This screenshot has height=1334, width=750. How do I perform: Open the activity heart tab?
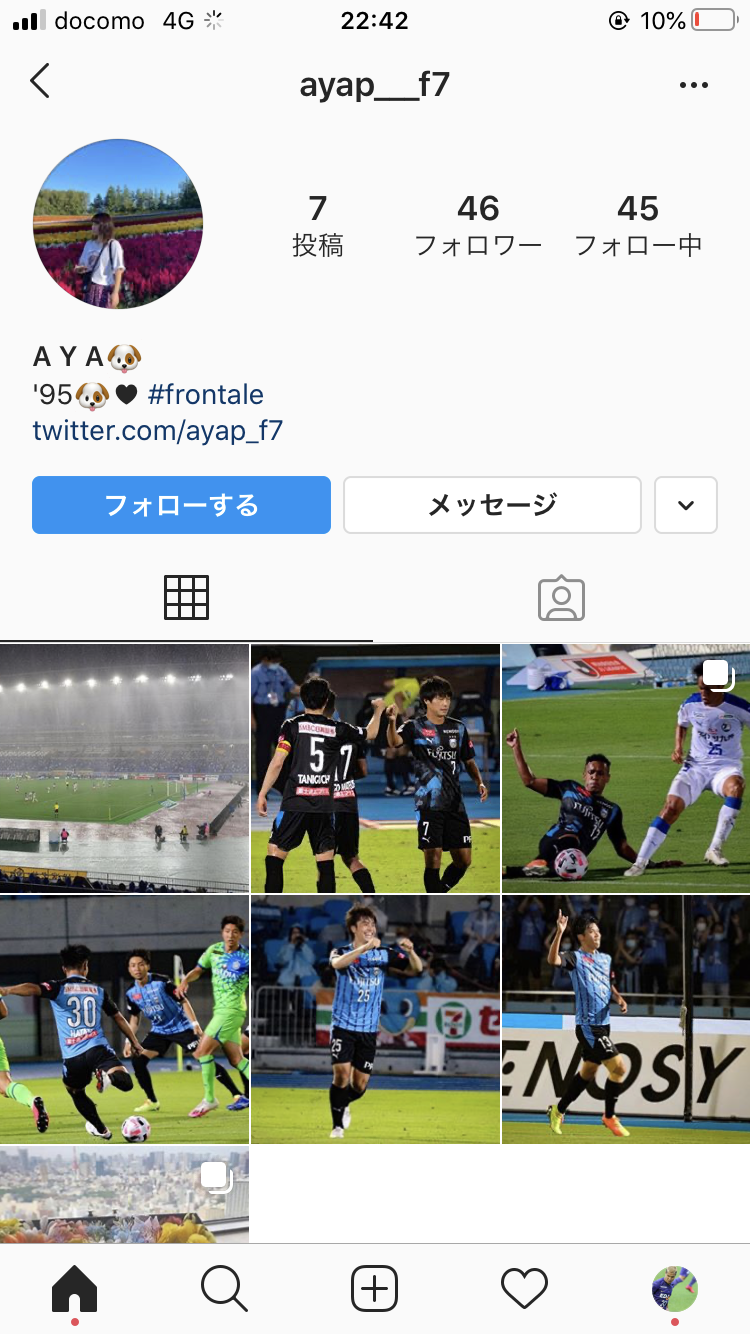[524, 1288]
